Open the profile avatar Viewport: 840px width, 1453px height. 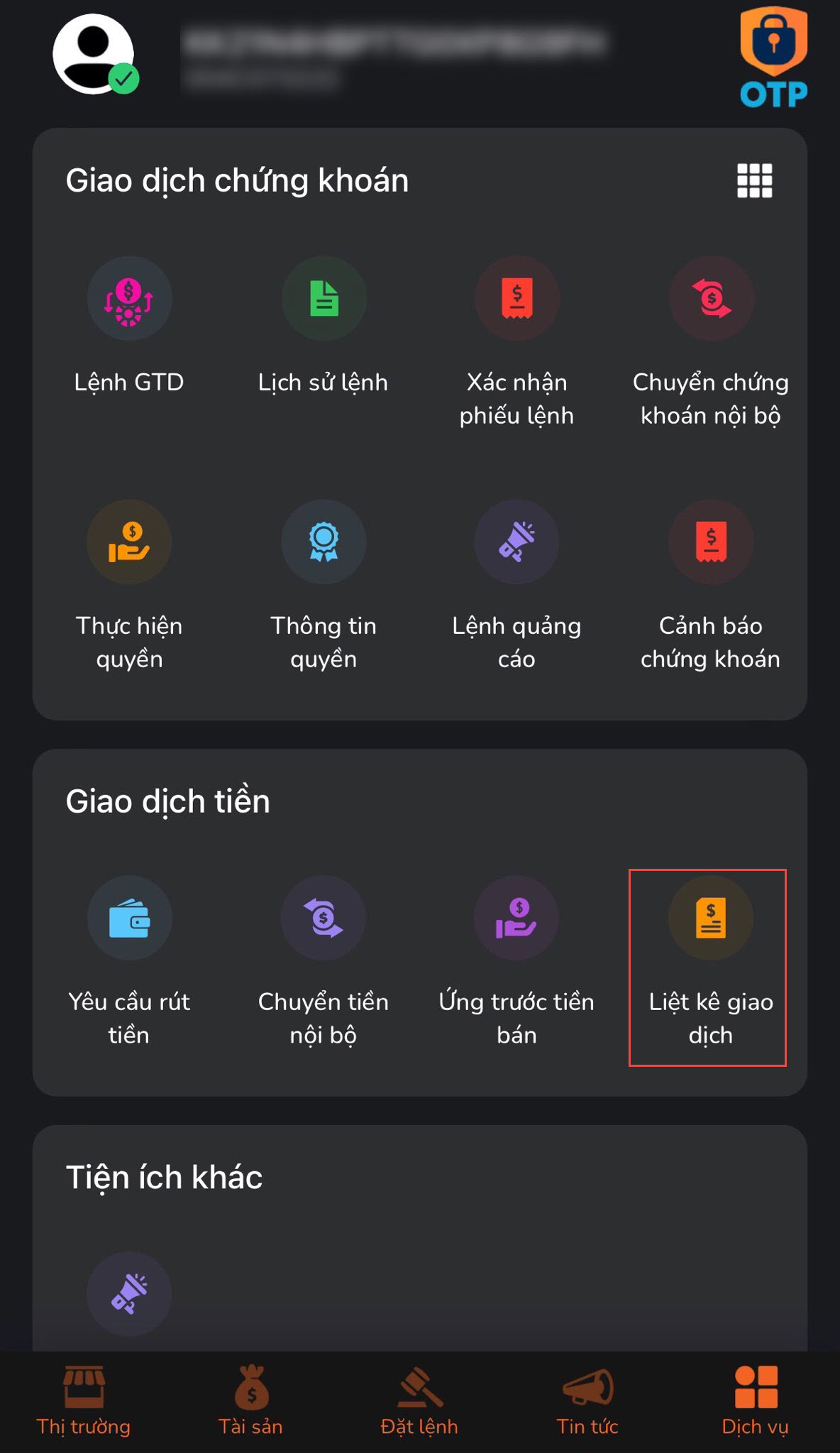(95, 55)
